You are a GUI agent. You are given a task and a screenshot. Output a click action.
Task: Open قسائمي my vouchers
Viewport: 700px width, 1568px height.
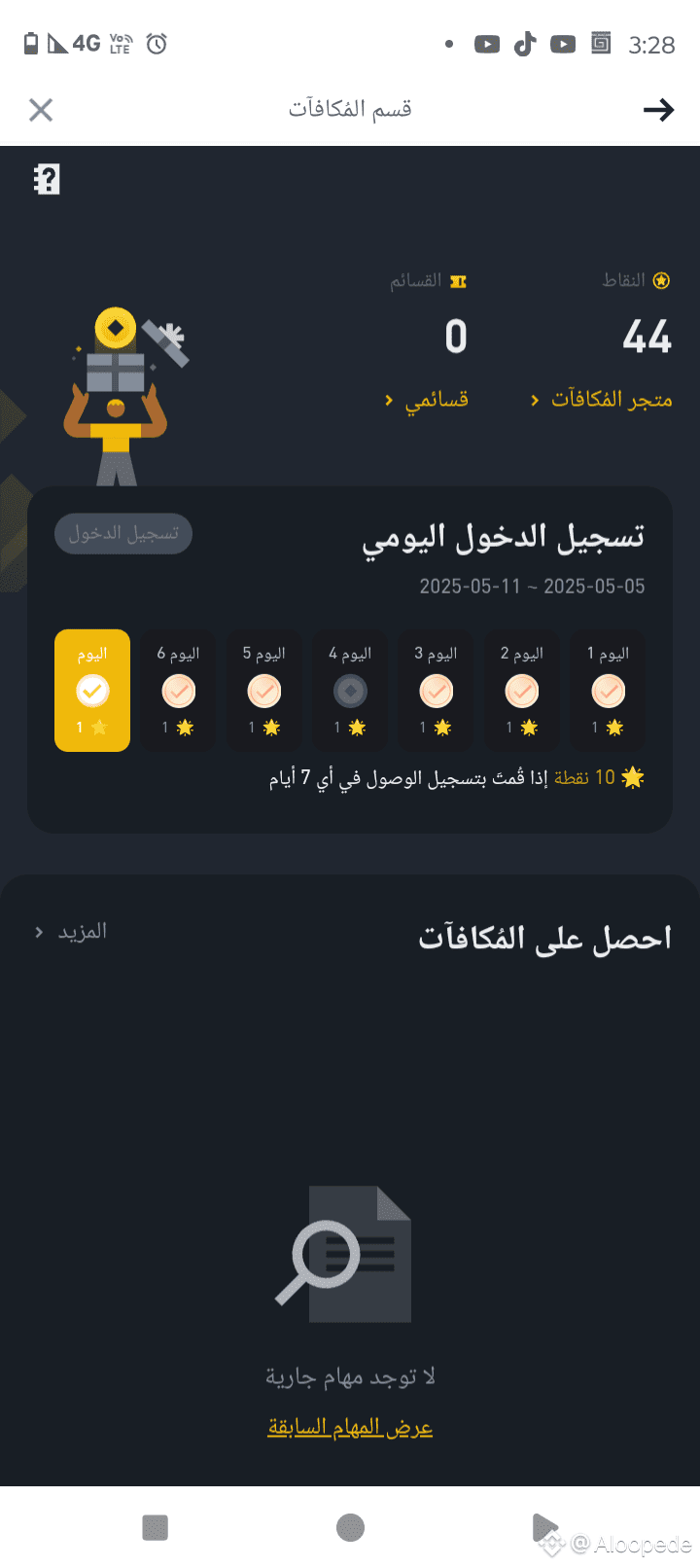pyautogui.click(x=428, y=400)
